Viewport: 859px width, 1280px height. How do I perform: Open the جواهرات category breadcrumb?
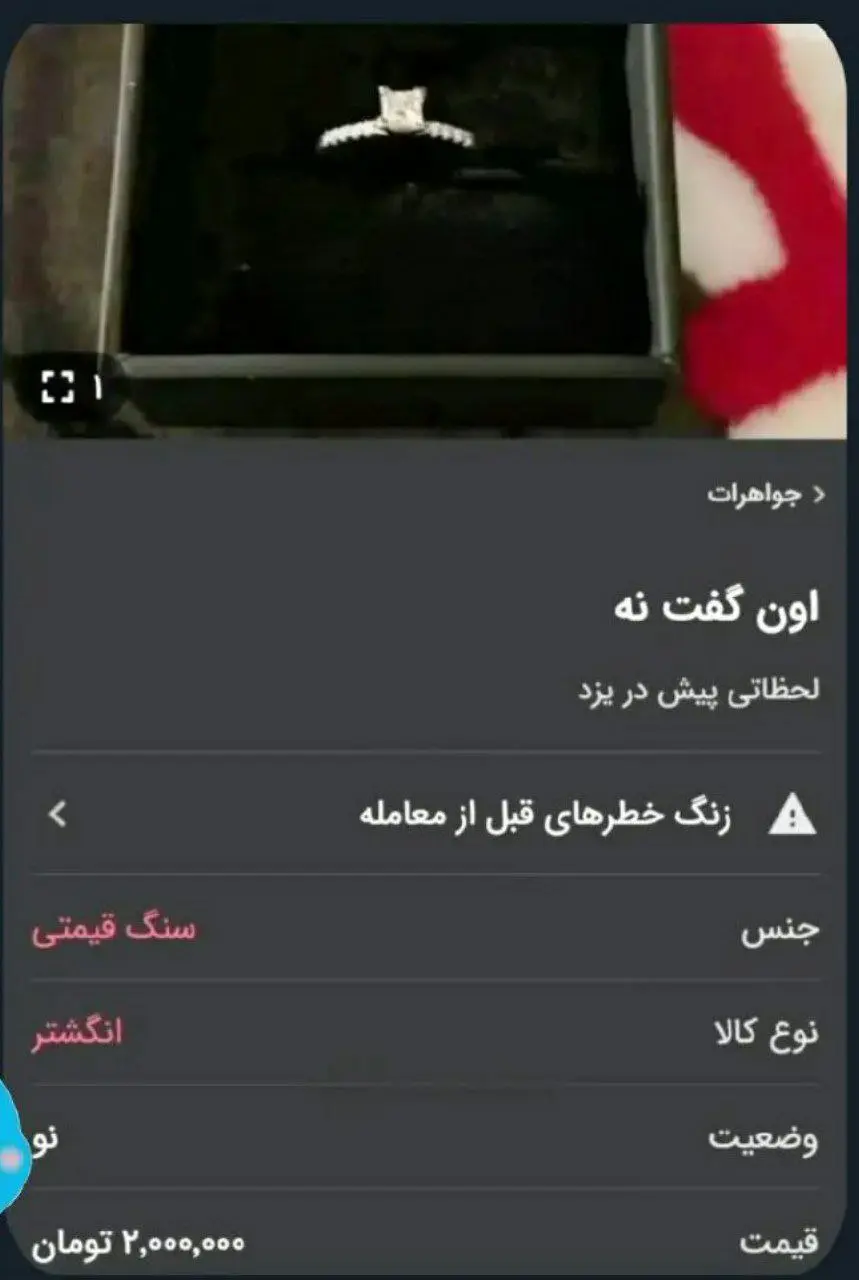(x=766, y=494)
